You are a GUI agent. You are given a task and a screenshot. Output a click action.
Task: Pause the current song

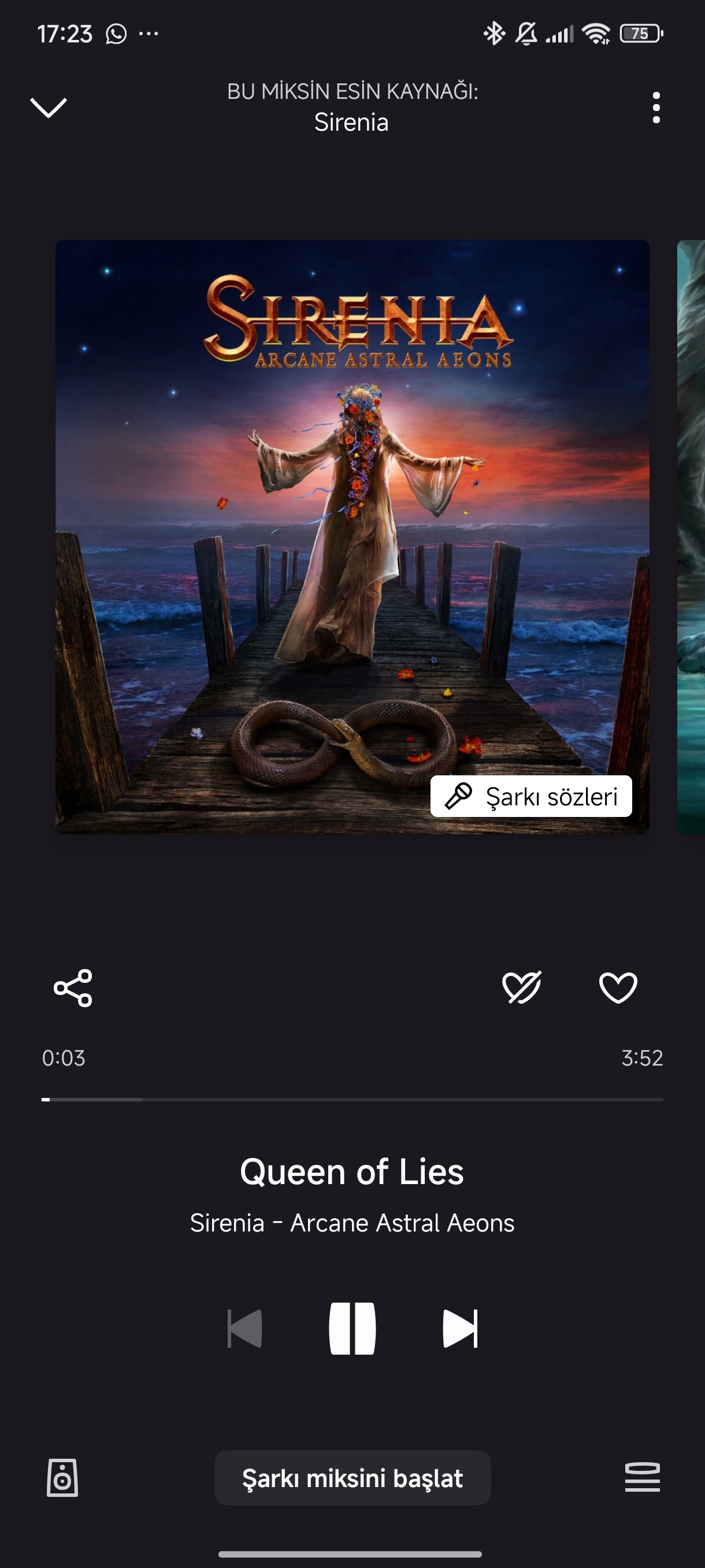[352, 1328]
